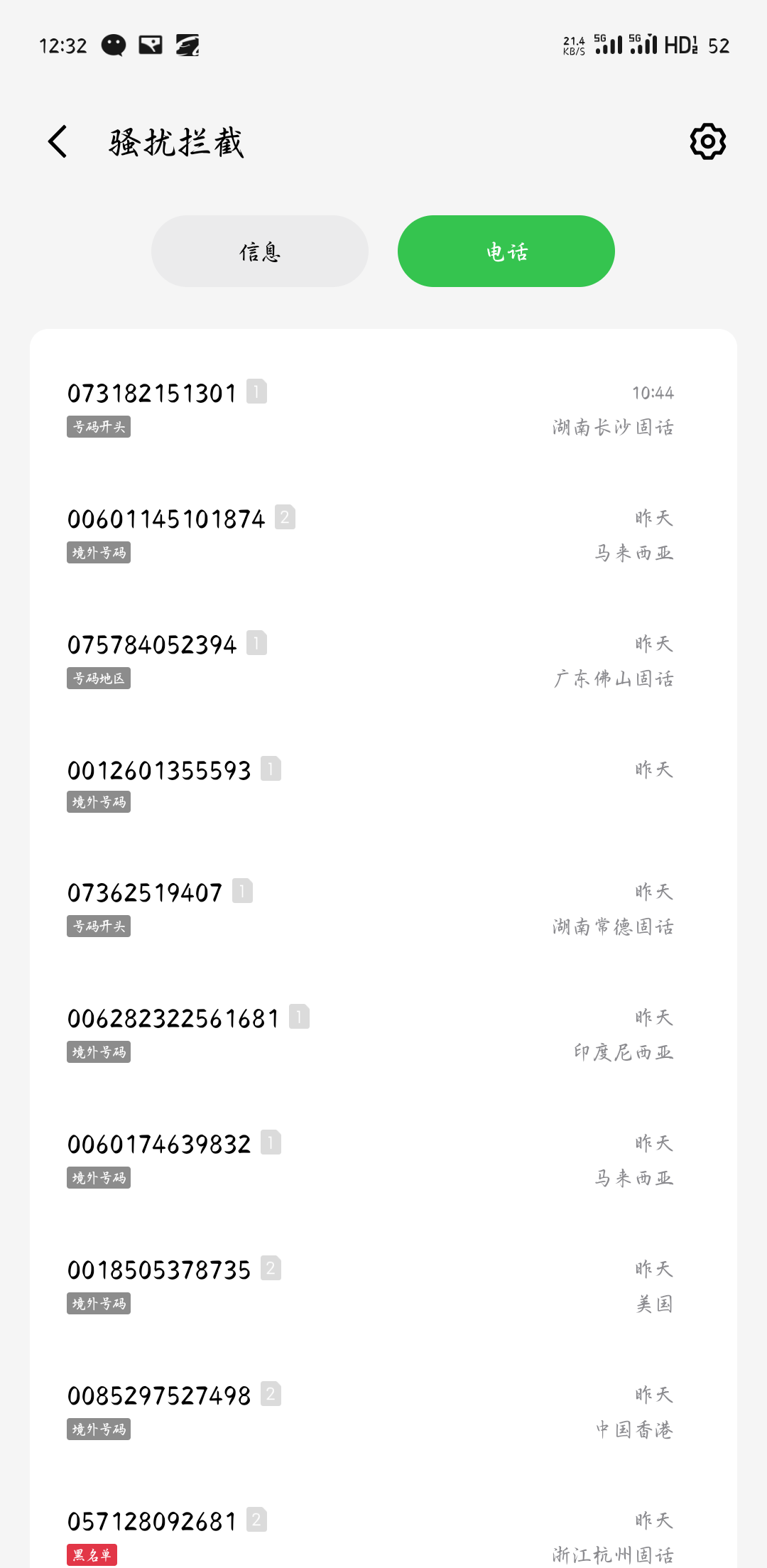767x1568 pixels.
Task: Go back from 骚扰拦截 screen
Action: (x=58, y=141)
